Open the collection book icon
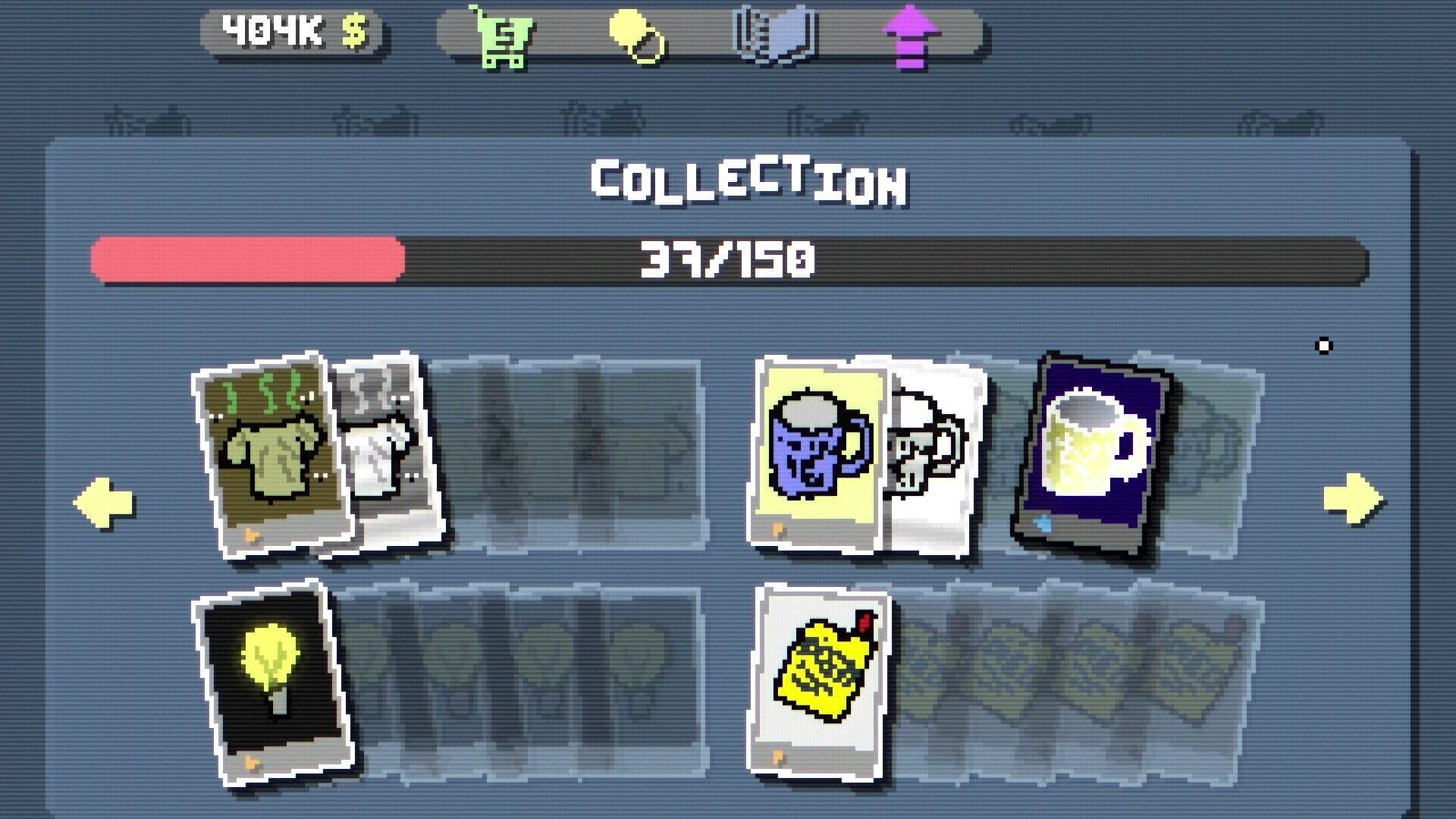 775,35
